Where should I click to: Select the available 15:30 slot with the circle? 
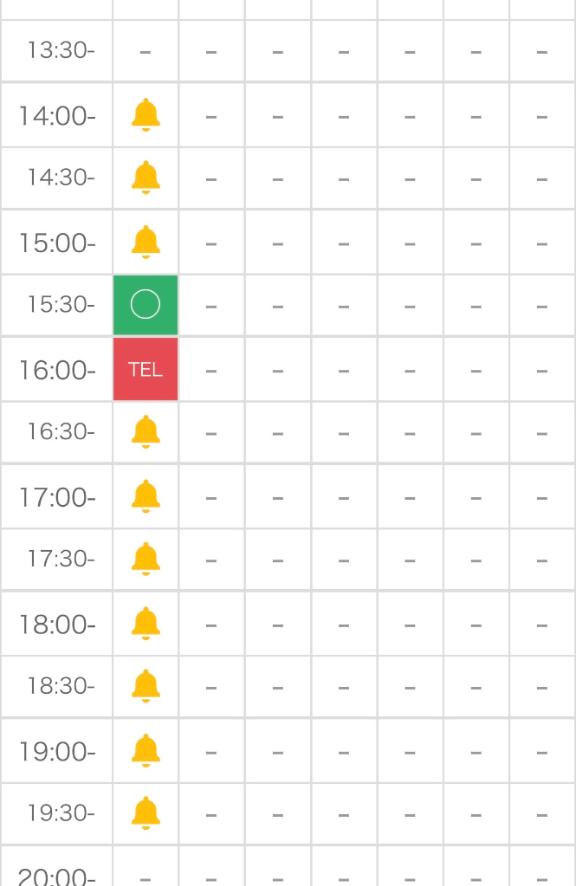click(x=145, y=305)
